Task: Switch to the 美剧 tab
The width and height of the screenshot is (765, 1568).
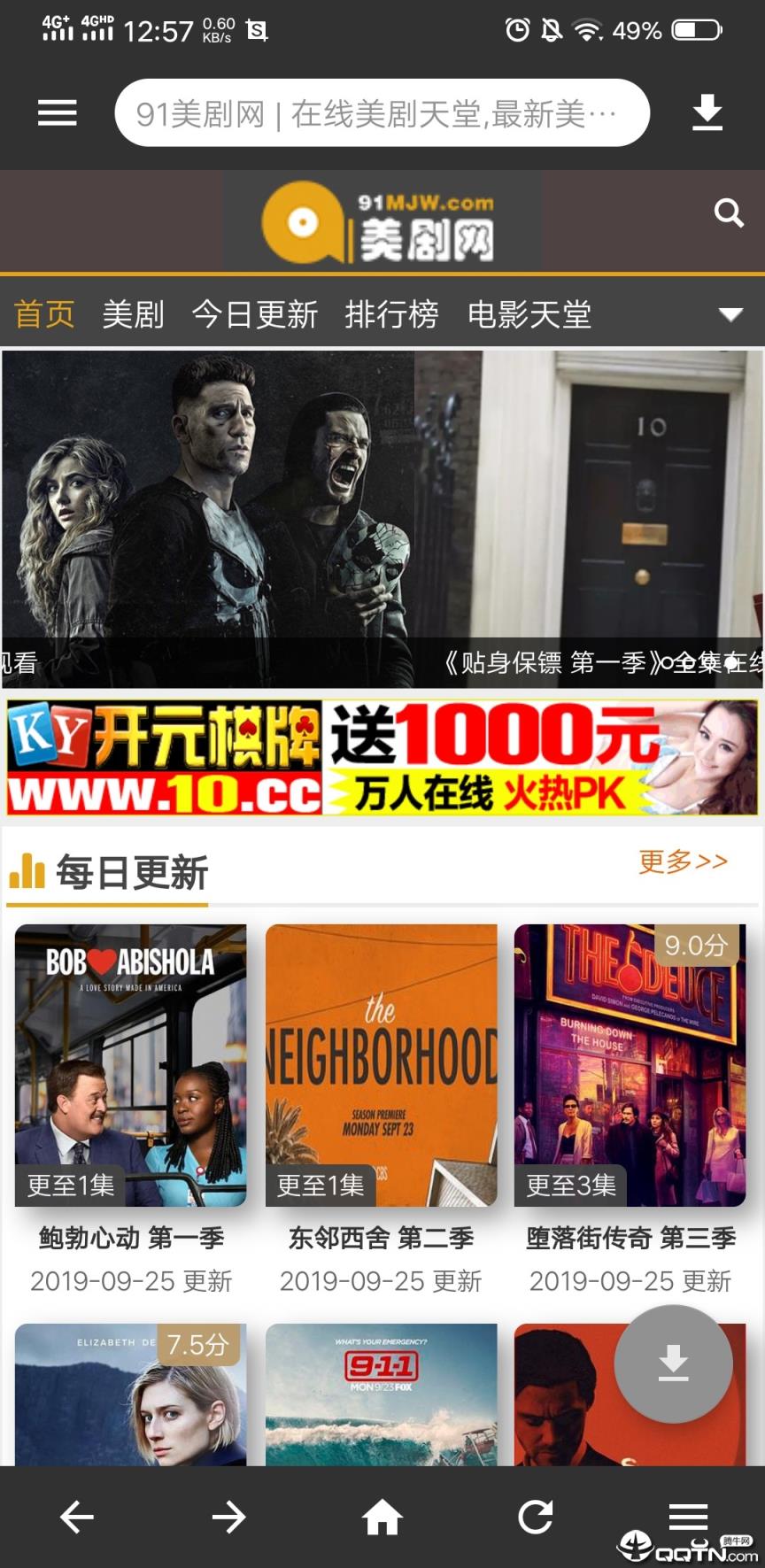Action: tap(133, 314)
